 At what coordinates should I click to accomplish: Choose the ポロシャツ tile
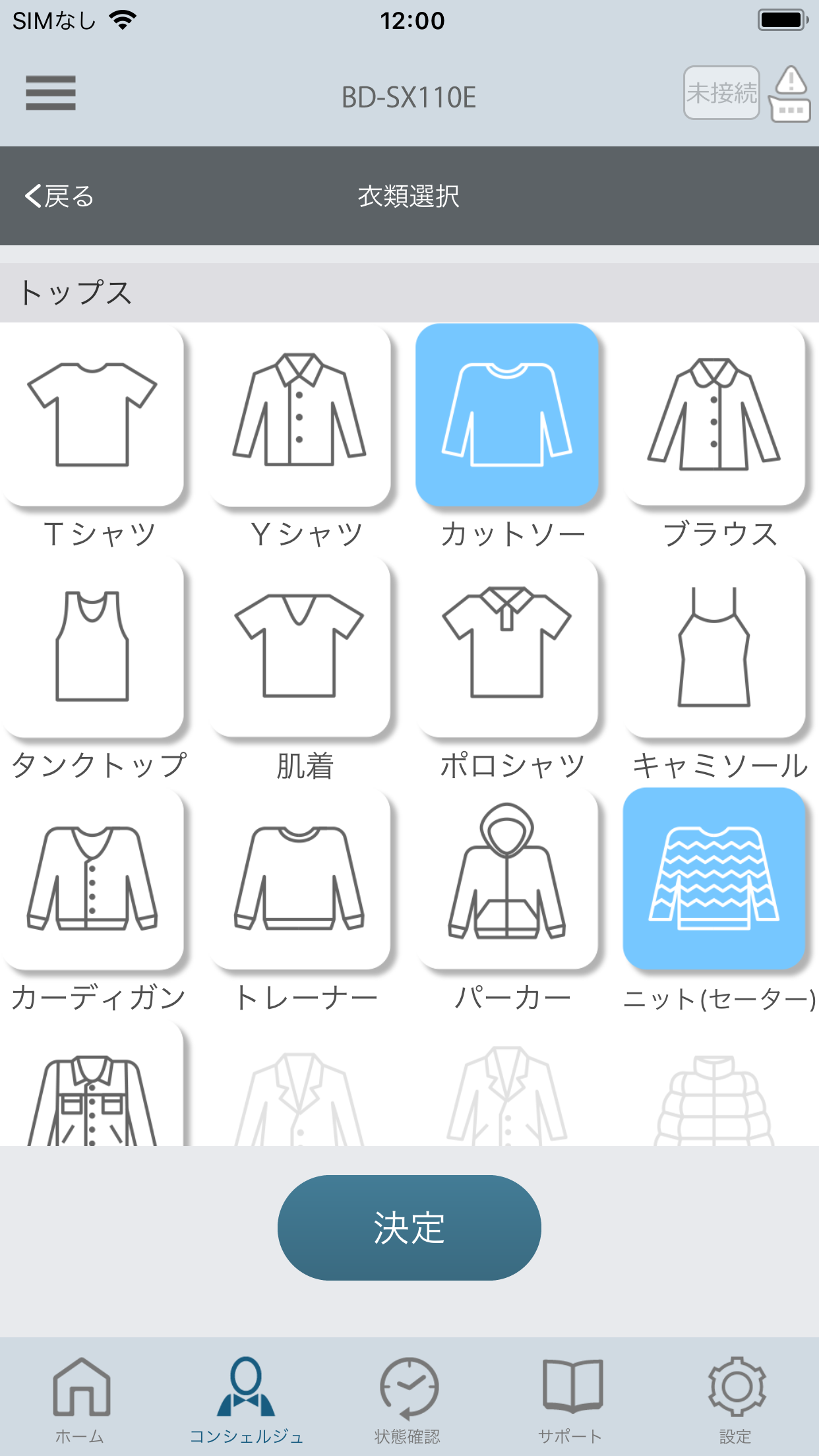507,648
